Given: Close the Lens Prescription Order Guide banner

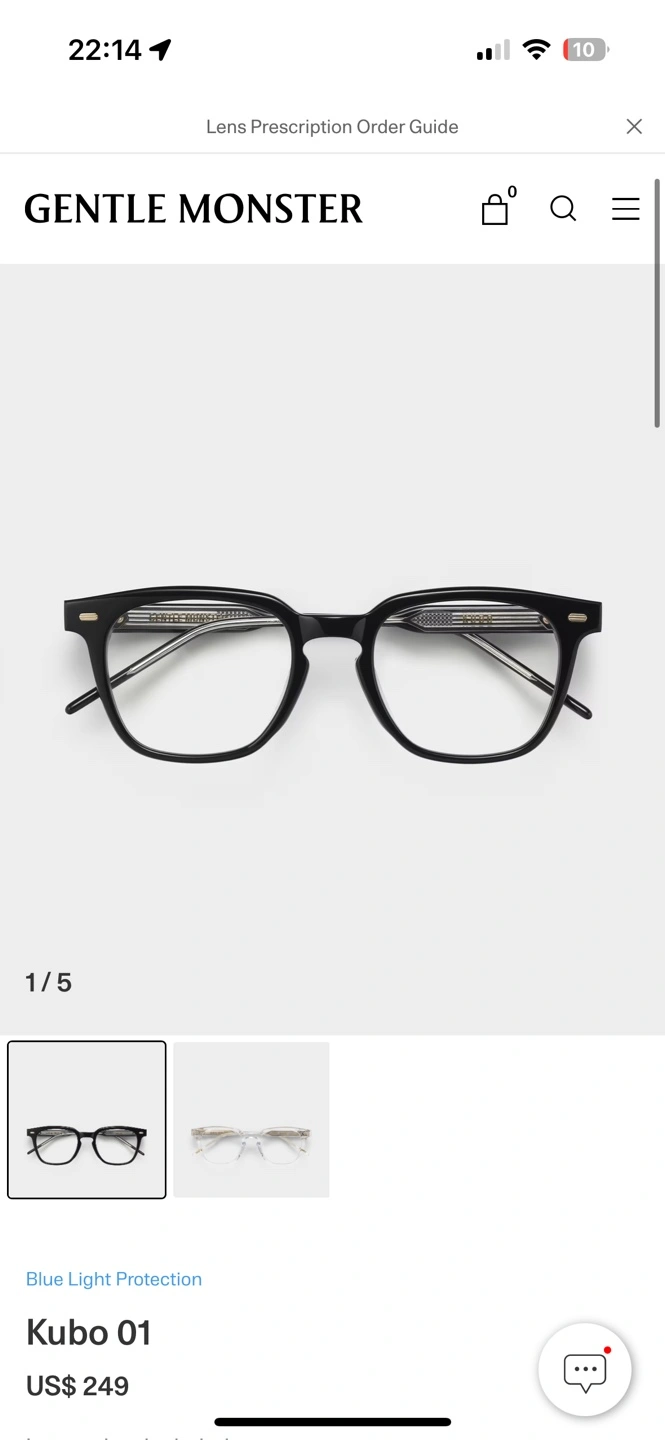Looking at the screenshot, I should [x=634, y=126].
